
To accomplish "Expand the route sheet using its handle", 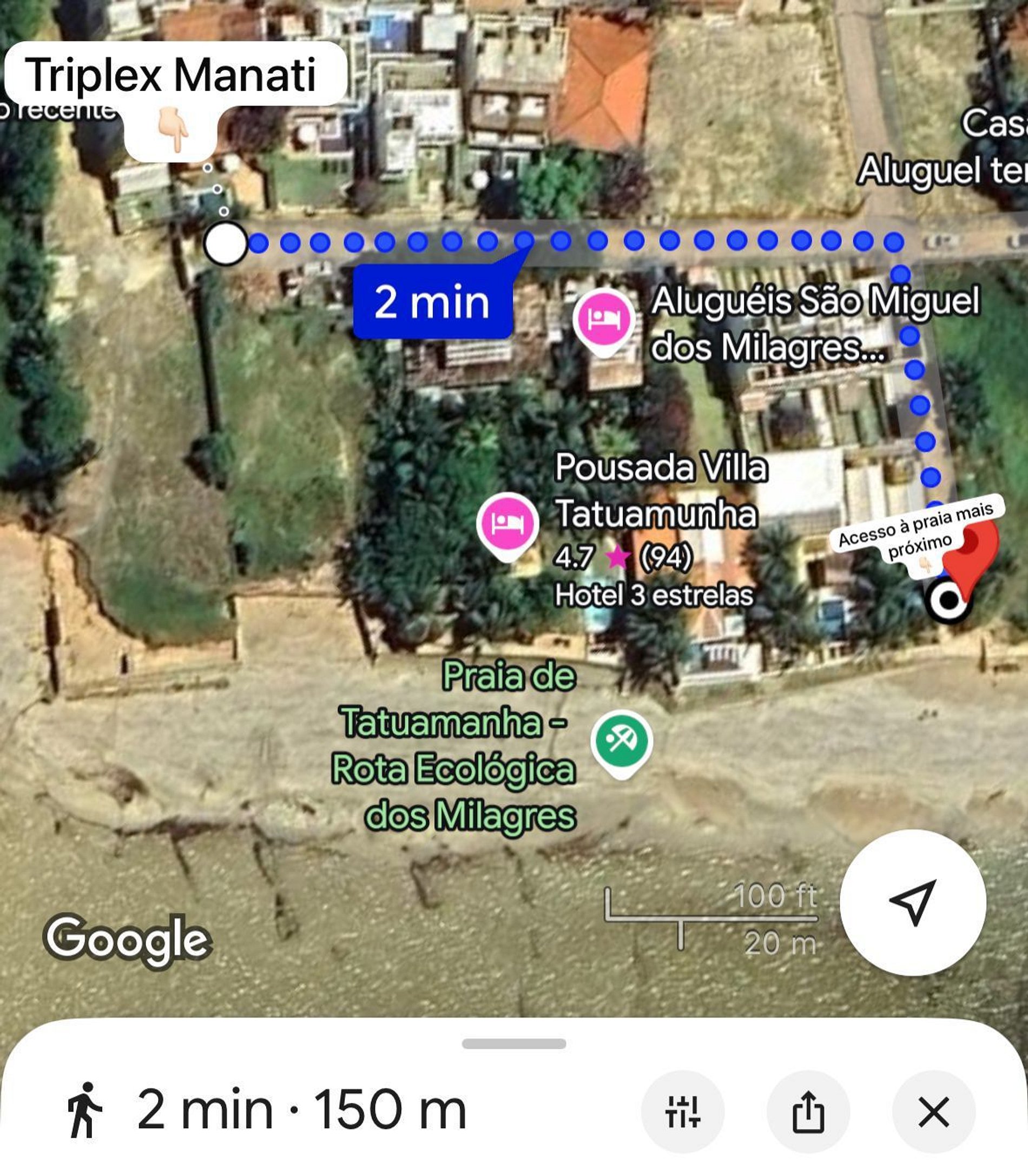I will [514, 1043].
